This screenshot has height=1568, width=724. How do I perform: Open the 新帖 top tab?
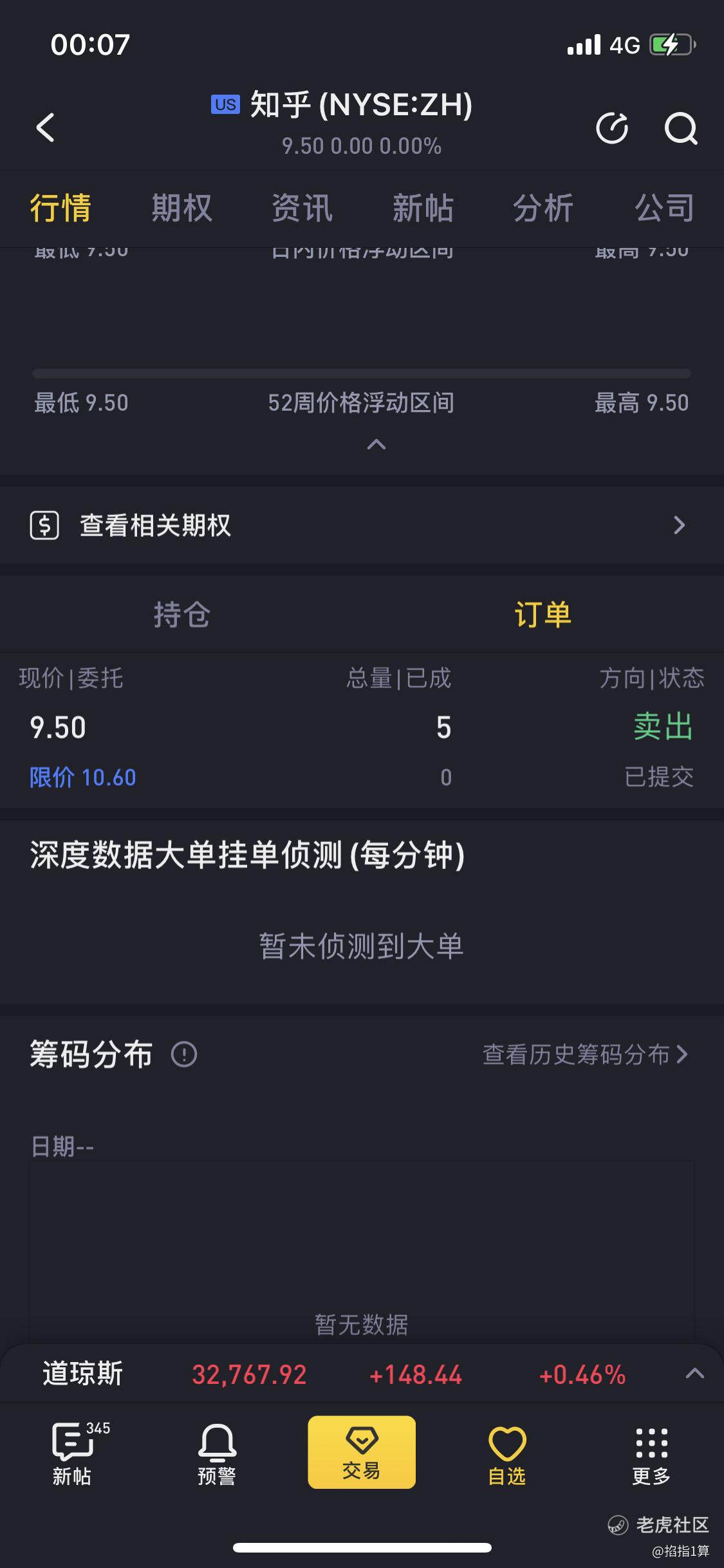pyautogui.click(x=423, y=208)
